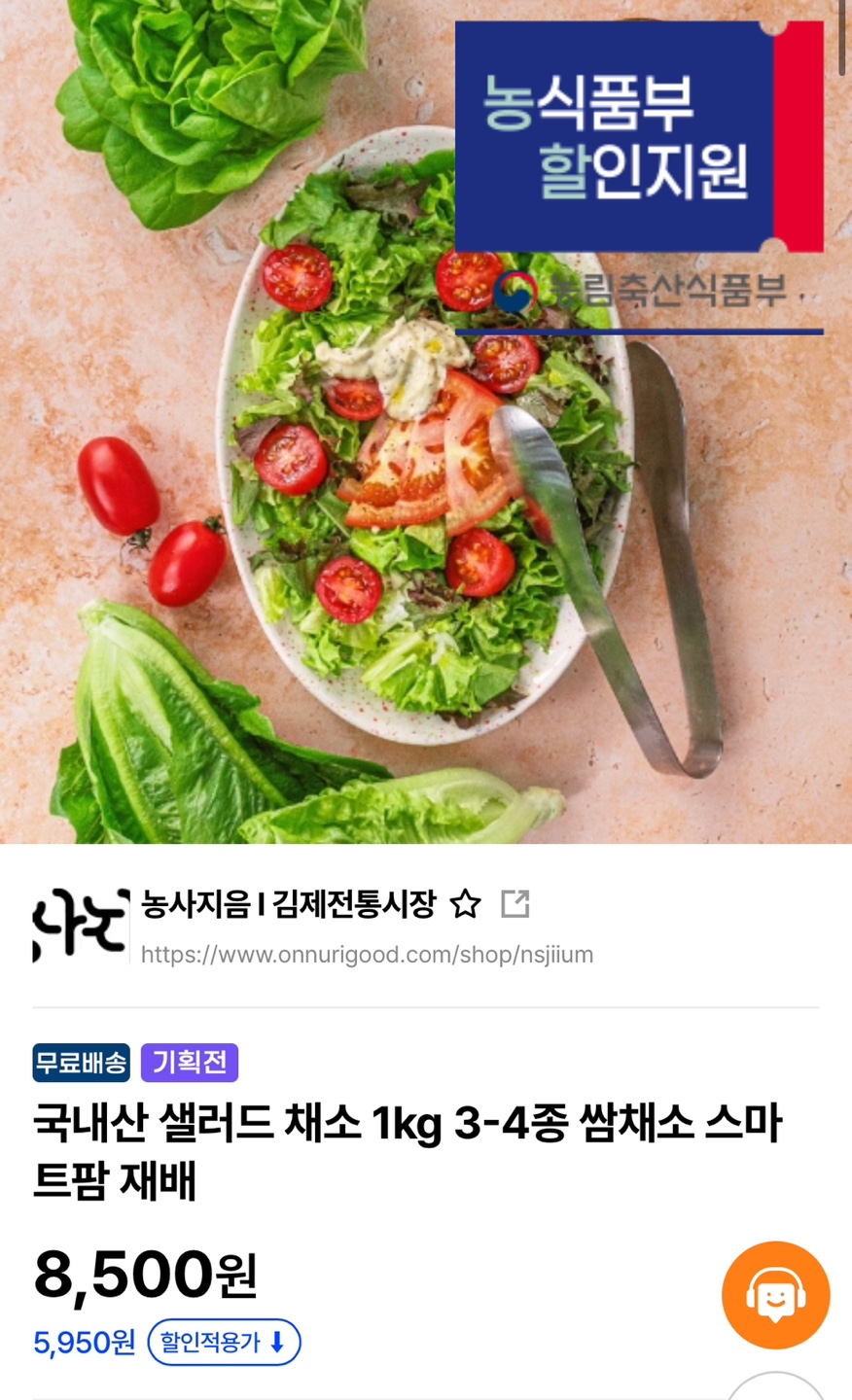The image size is (852, 1400).
Task: Favorite the 농사지음 shop with the star
Action: [466, 904]
